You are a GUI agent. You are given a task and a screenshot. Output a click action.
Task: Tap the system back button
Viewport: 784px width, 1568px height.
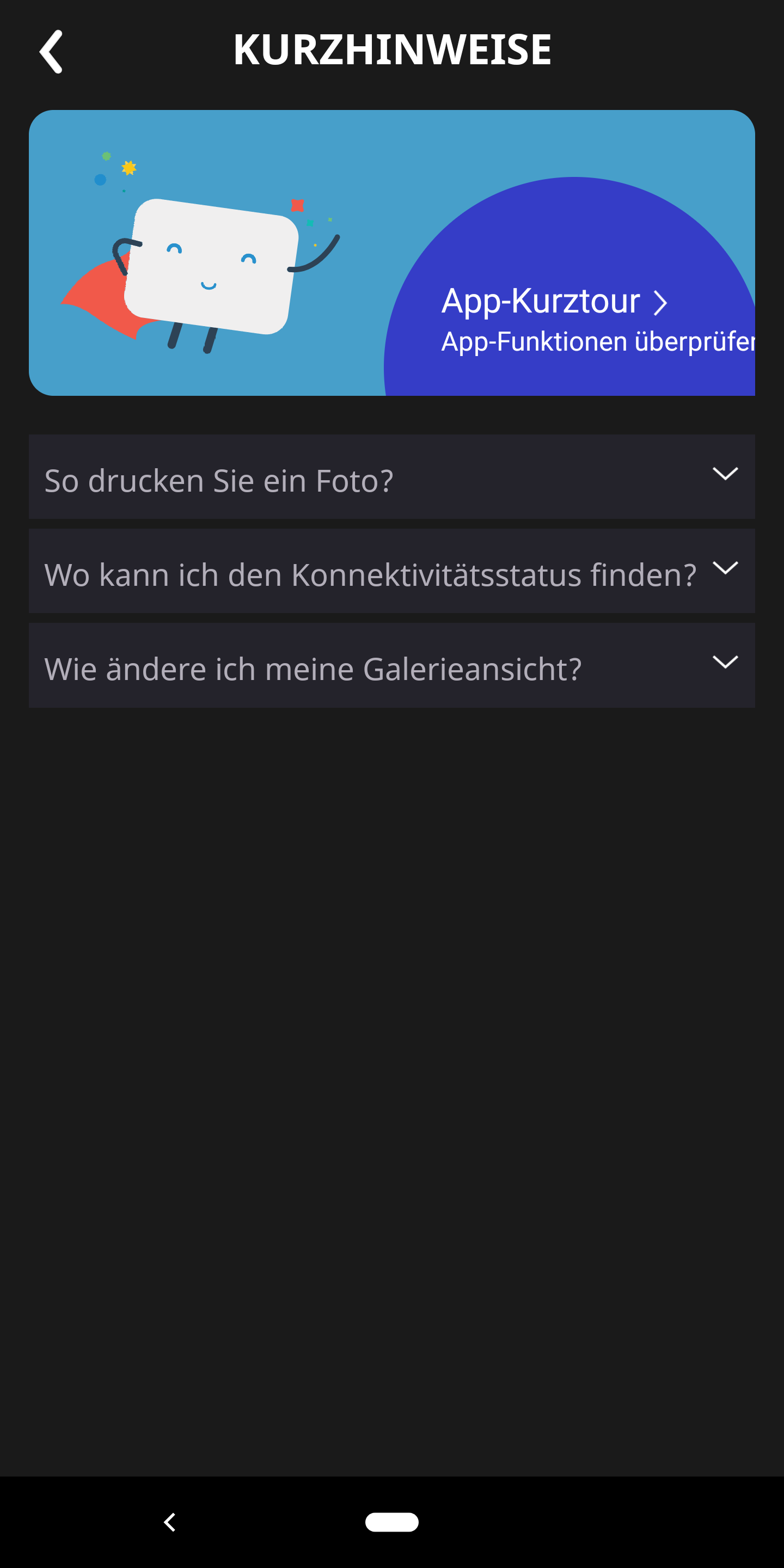pos(170,1522)
